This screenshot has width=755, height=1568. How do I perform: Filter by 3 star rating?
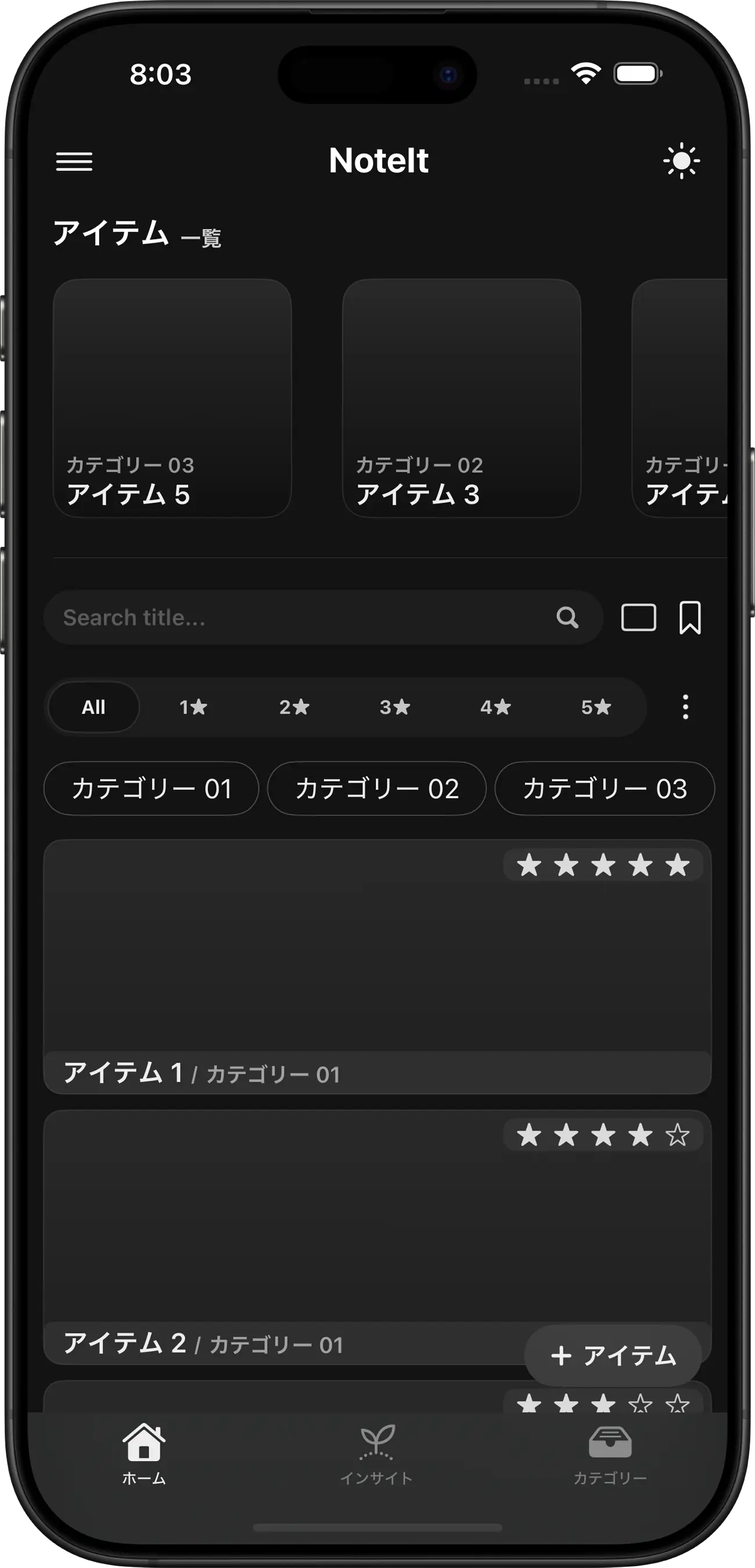[x=395, y=706]
